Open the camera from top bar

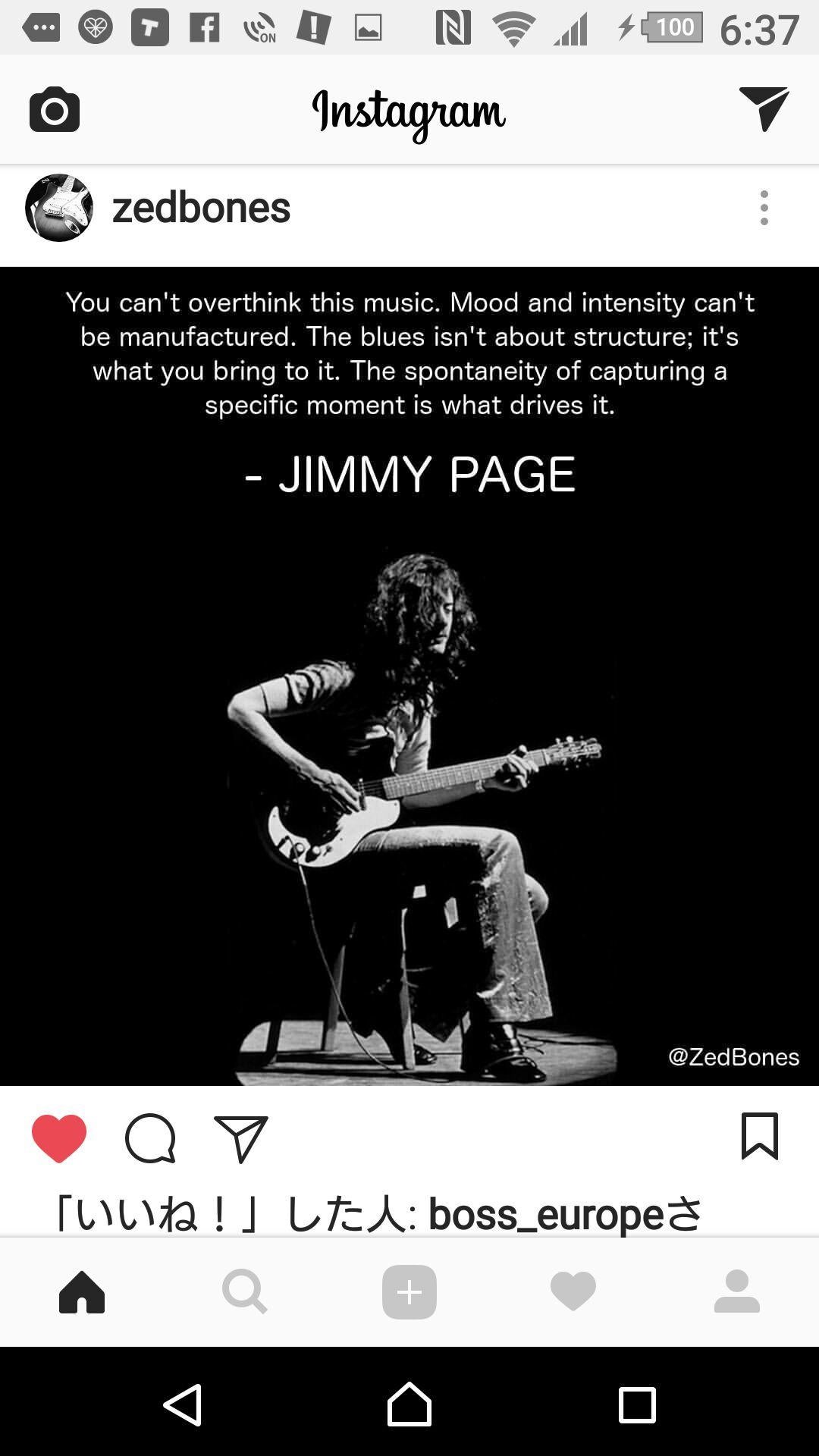[x=55, y=110]
